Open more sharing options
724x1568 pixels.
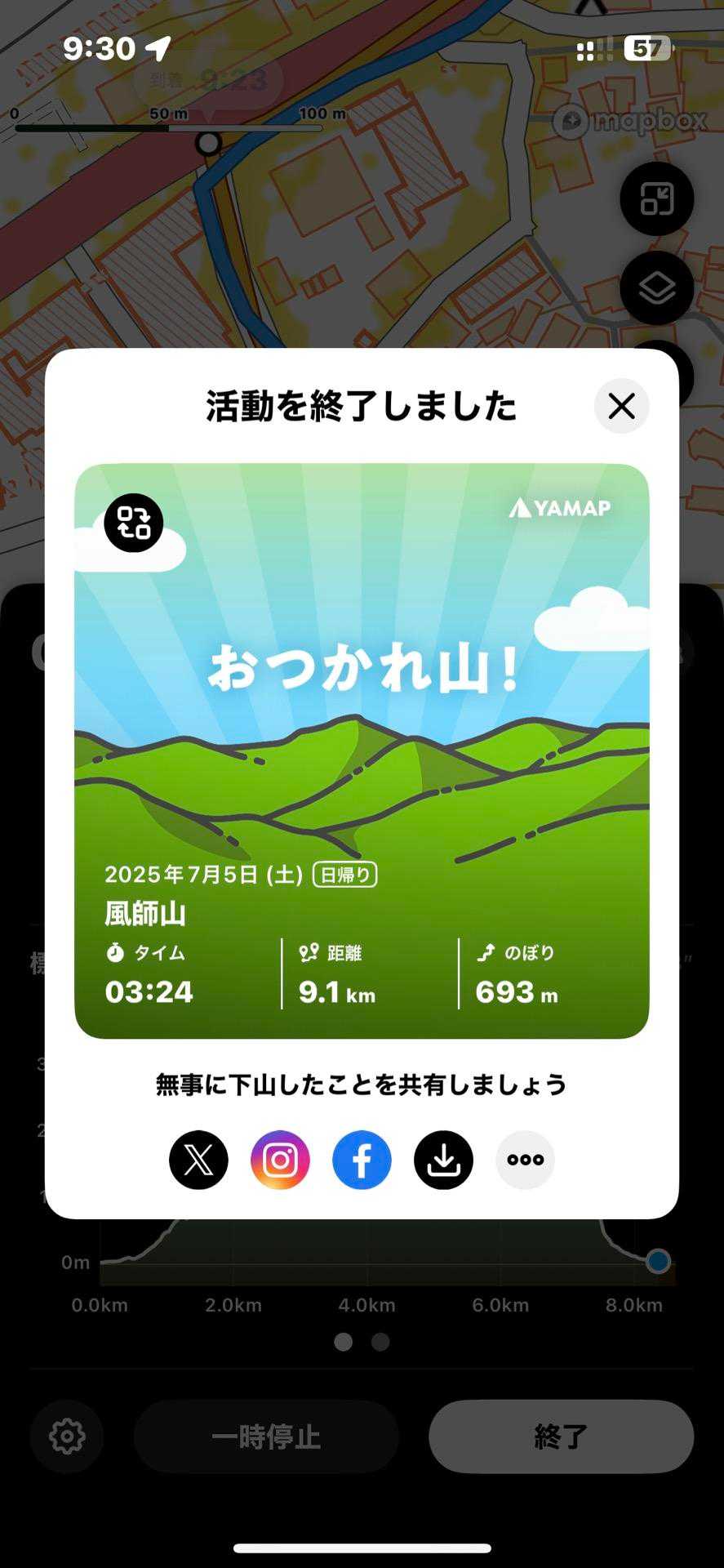(525, 1160)
